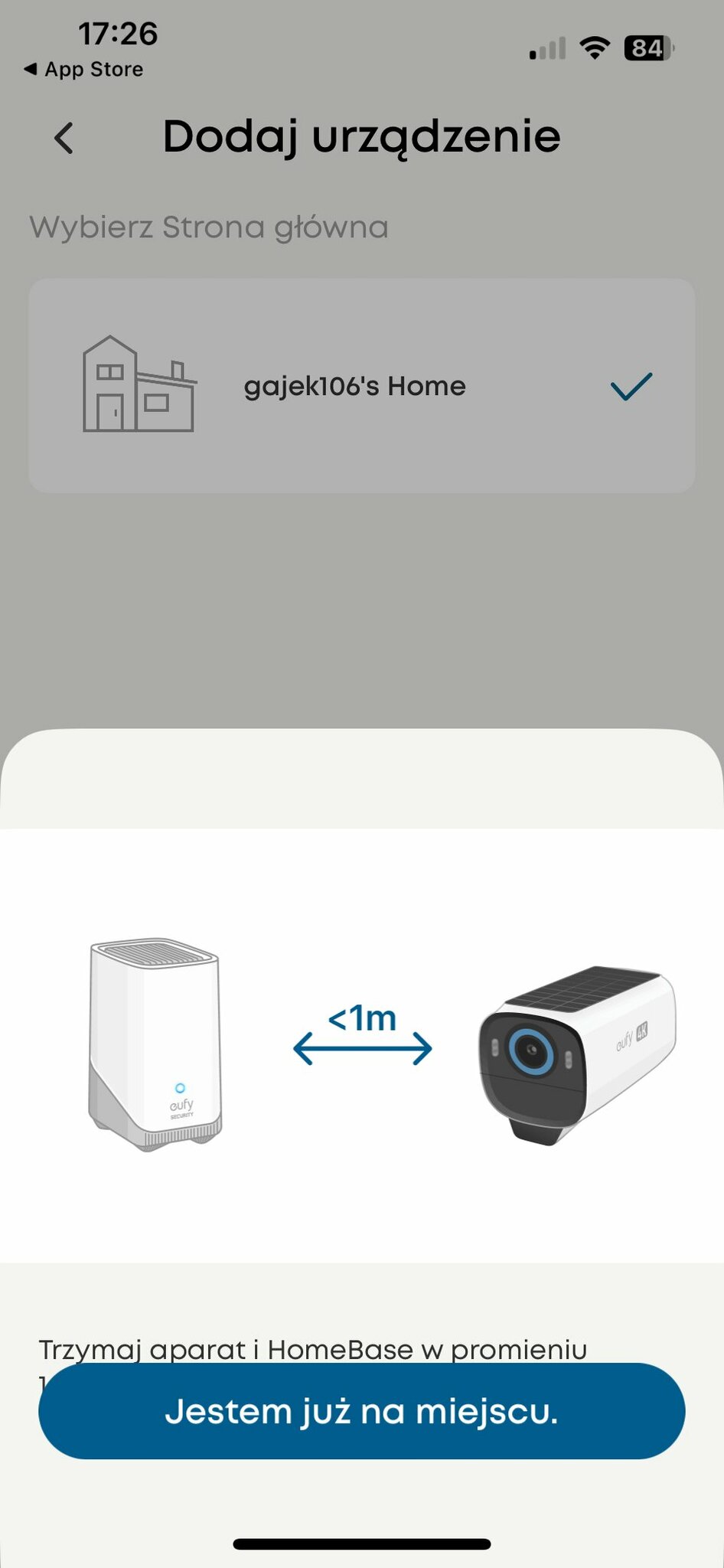The height and width of the screenshot is (1568, 724).
Task: Tap the 'Jestem już na miejscu.' button
Action: 361,1411
